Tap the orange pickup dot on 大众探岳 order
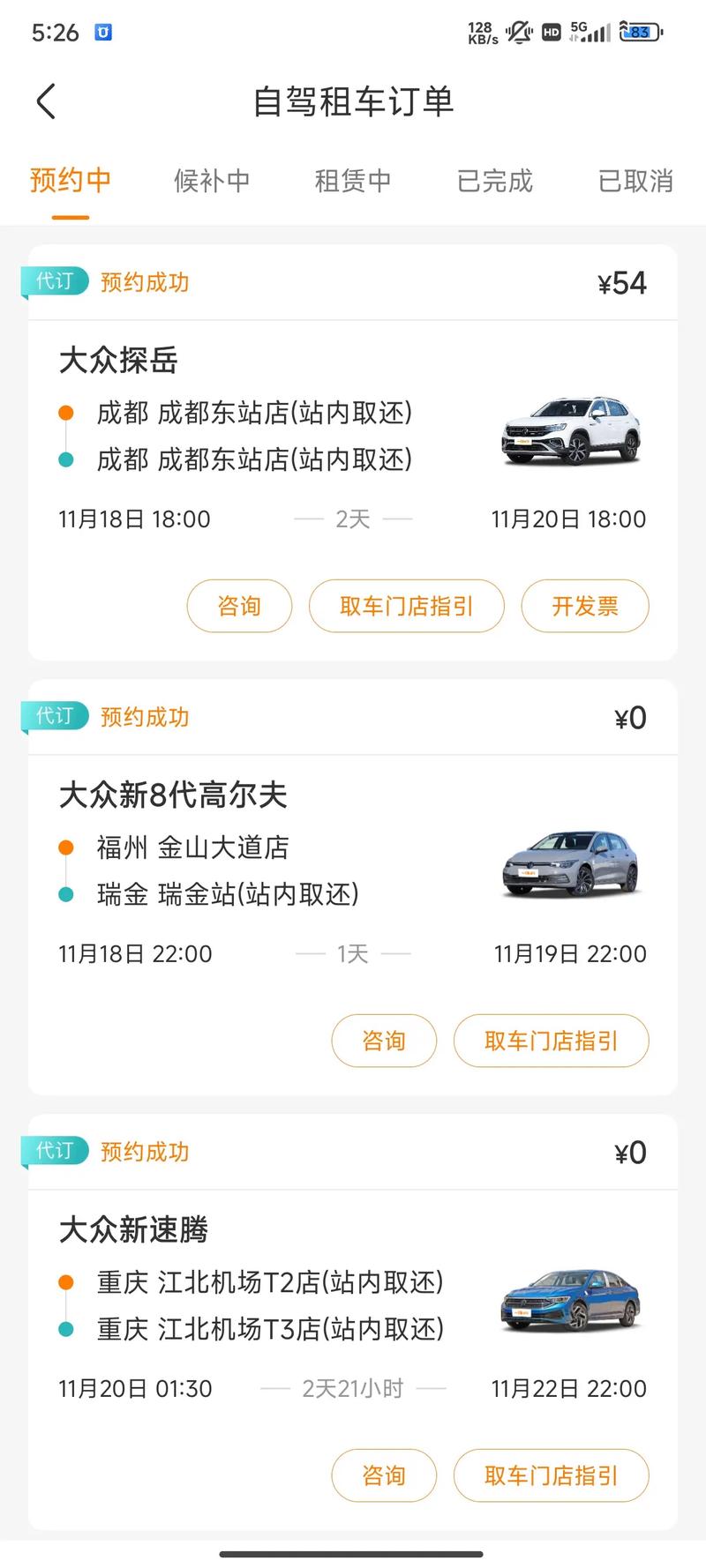The image size is (706, 1568). (65, 412)
